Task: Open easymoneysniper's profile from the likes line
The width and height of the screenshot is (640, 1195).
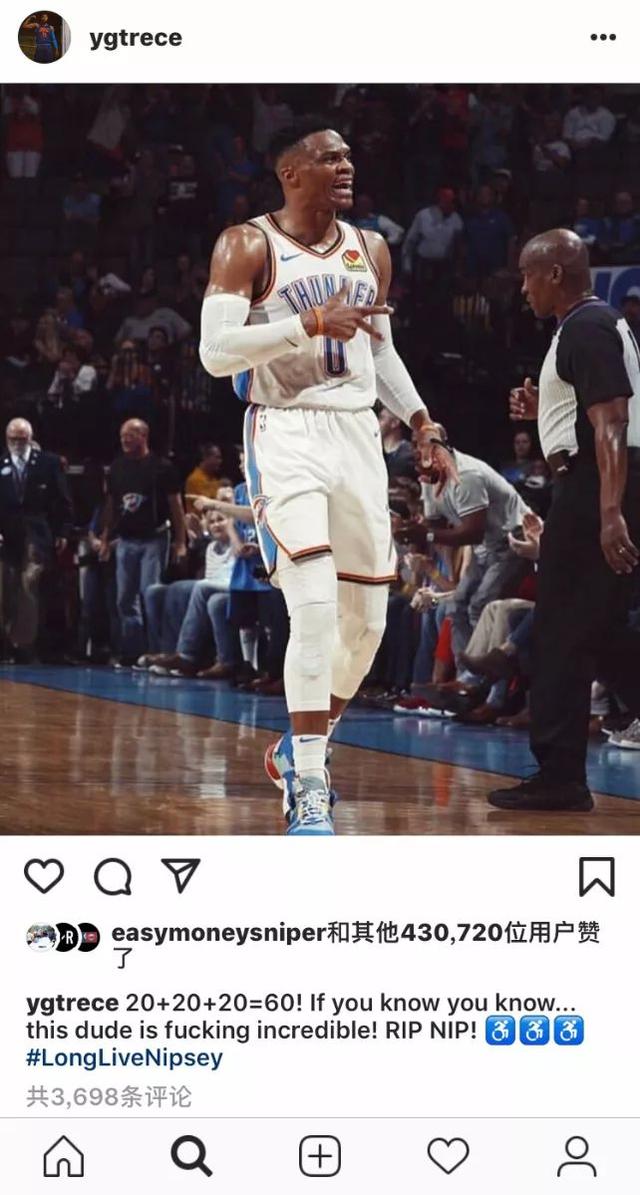Action: coord(218,933)
